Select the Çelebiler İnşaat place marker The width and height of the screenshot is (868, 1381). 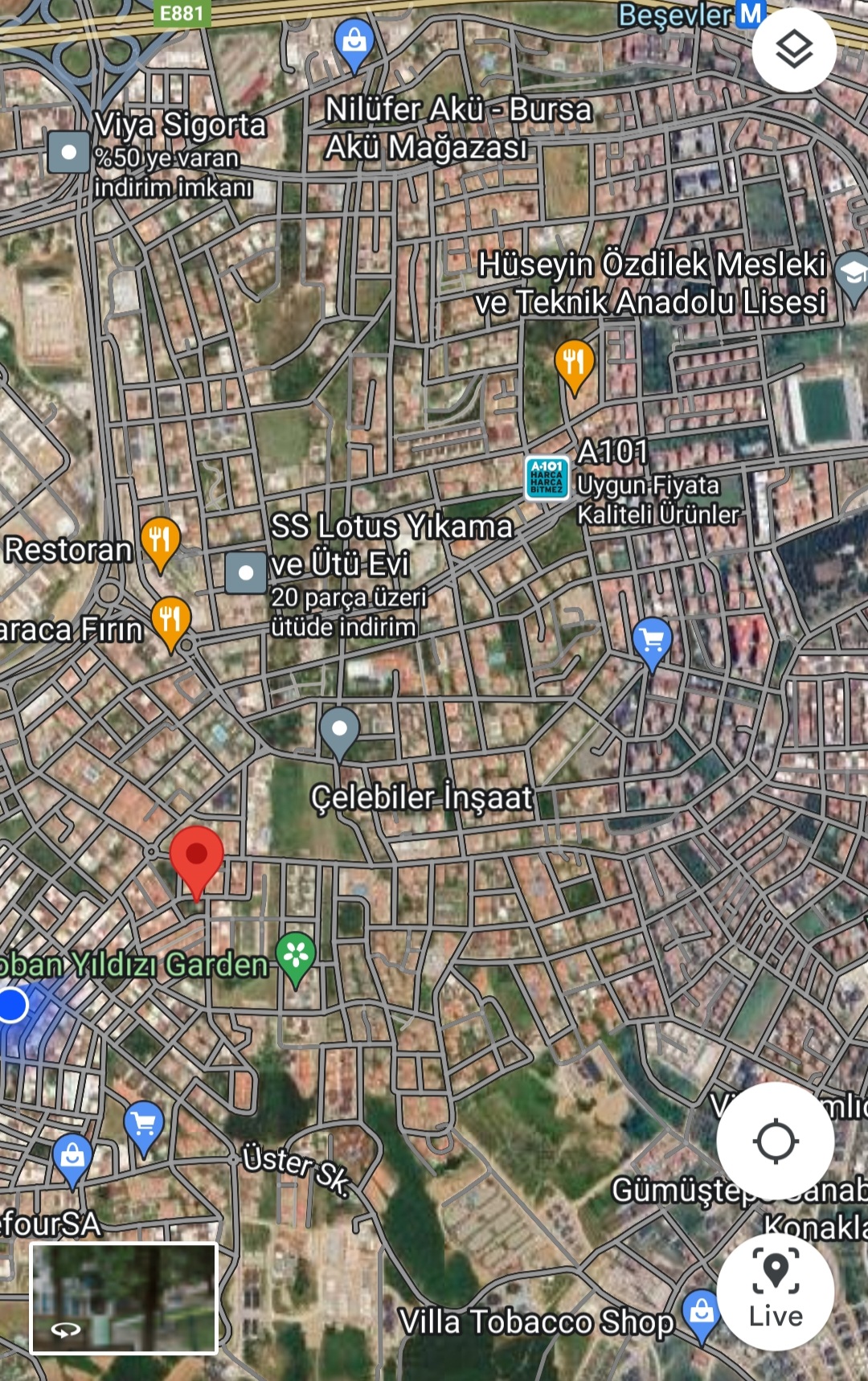(339, 730)
